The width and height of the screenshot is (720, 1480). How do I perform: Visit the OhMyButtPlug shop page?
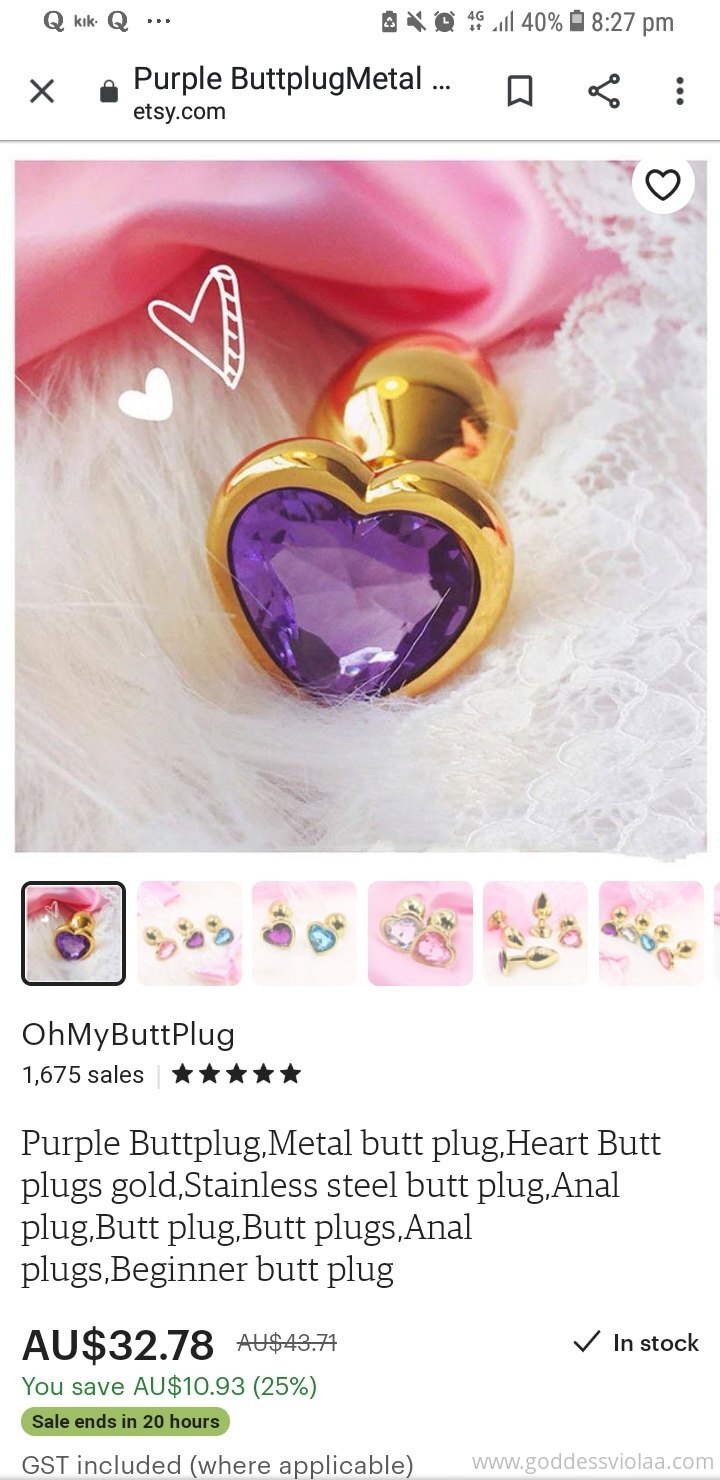128,1035
